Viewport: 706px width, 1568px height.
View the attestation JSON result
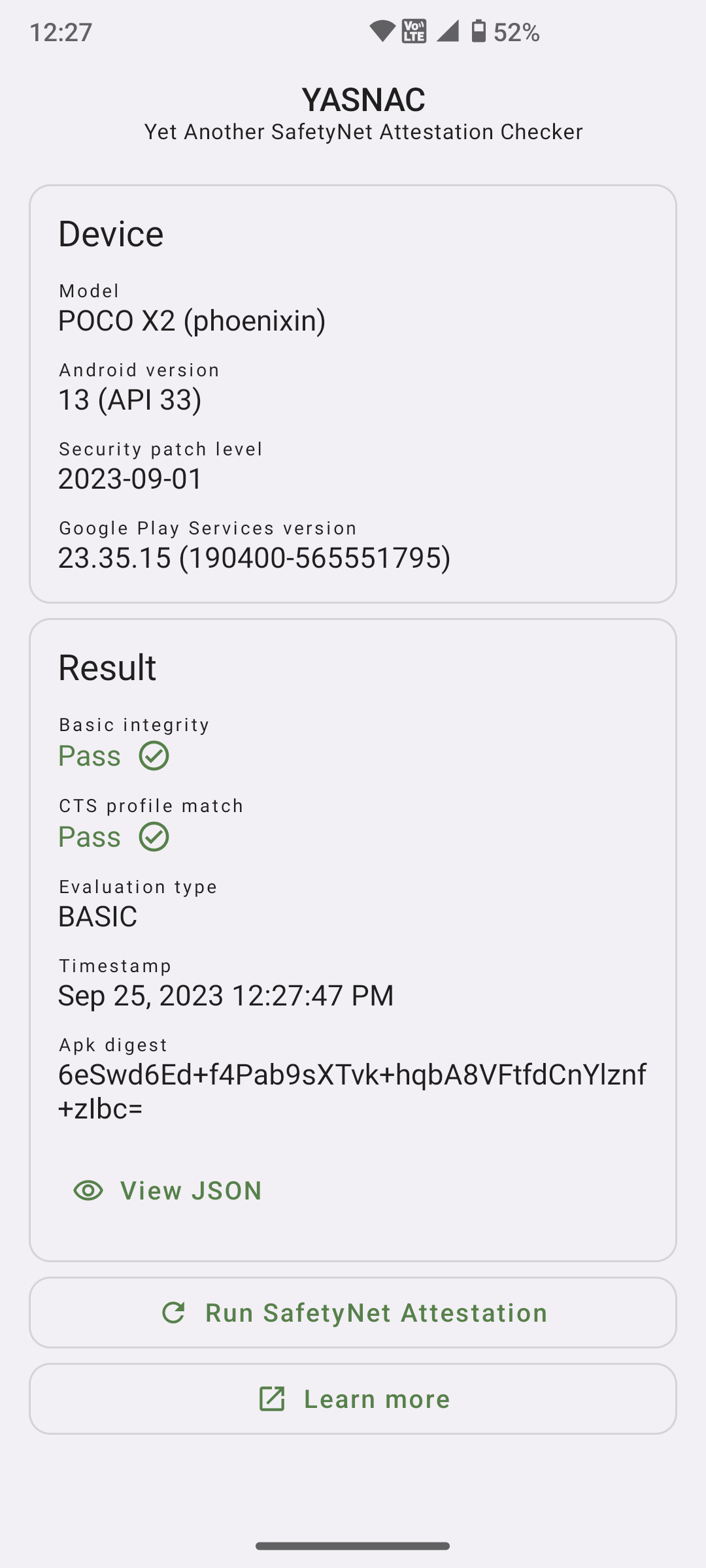pos(169,1190)
